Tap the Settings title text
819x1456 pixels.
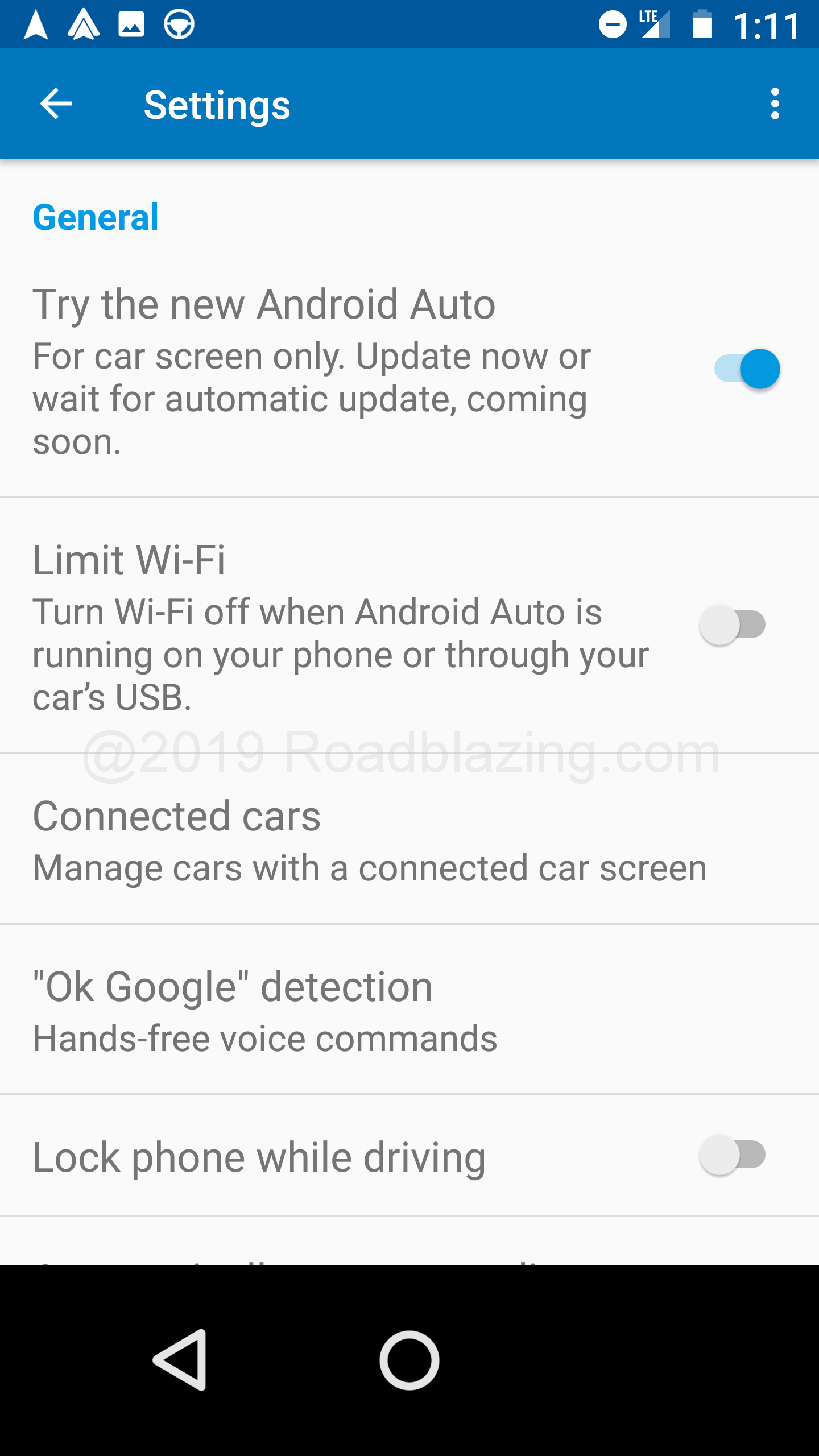pyautogui.click(x=218, y=105)
